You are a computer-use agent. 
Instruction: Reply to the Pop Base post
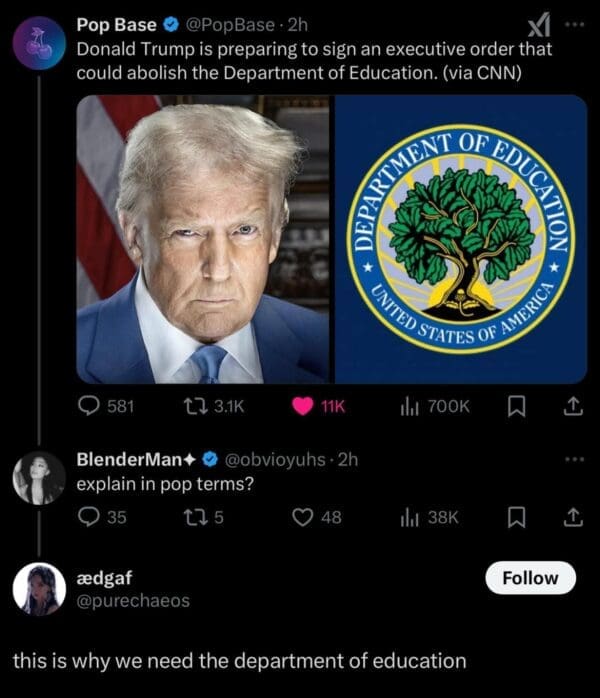click(88, 407)
